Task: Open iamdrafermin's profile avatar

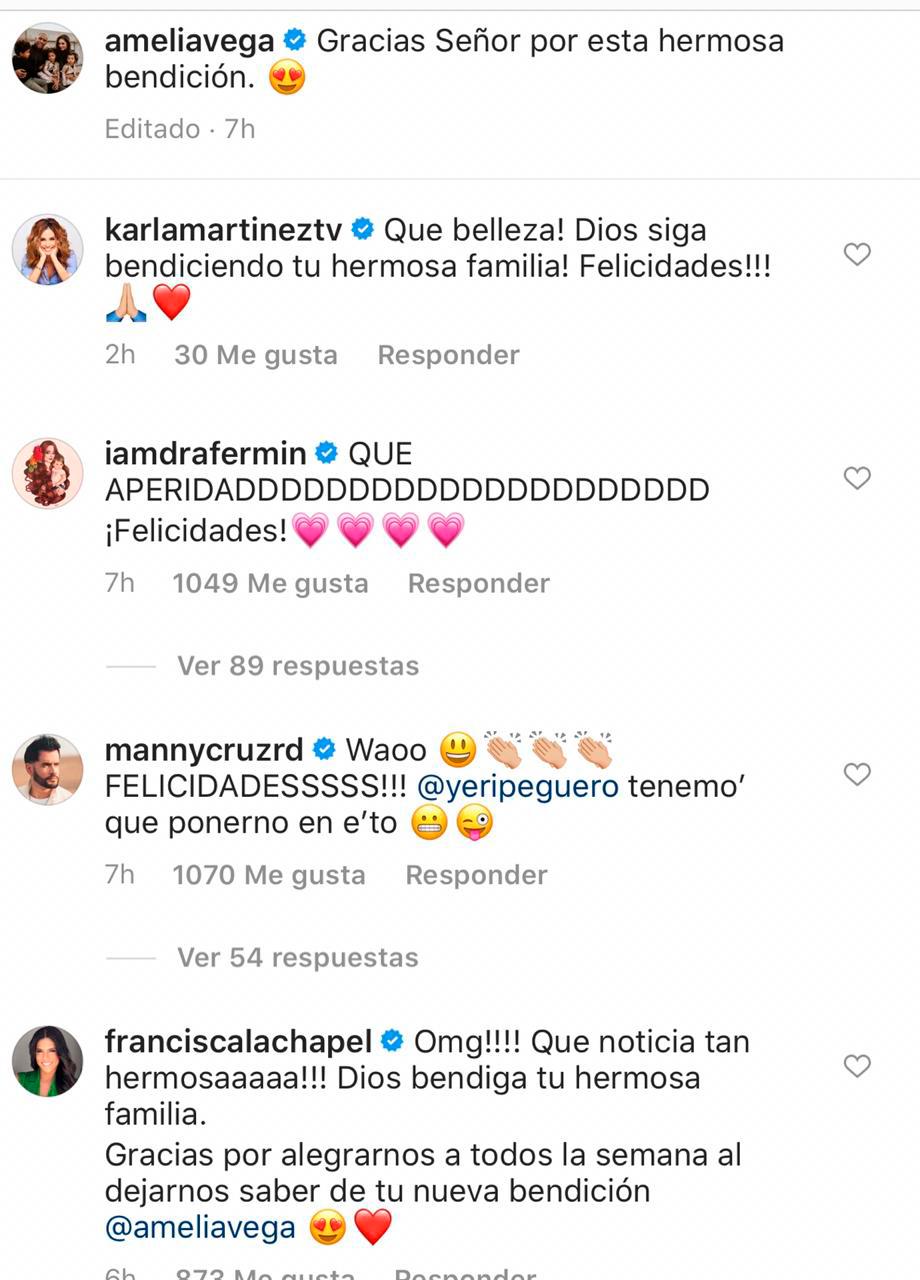Action: click(46, 471)
